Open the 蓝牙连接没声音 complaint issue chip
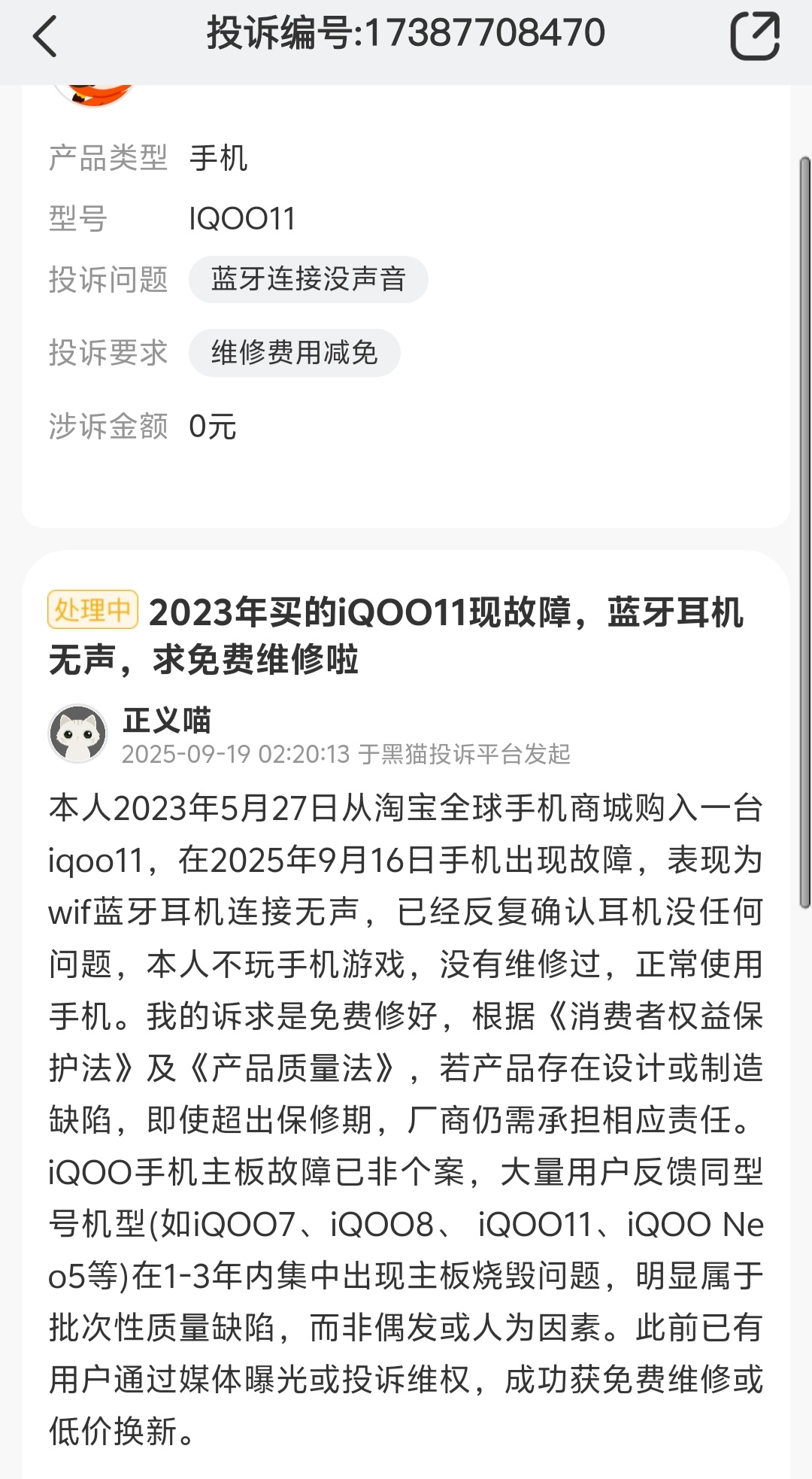 308,279
